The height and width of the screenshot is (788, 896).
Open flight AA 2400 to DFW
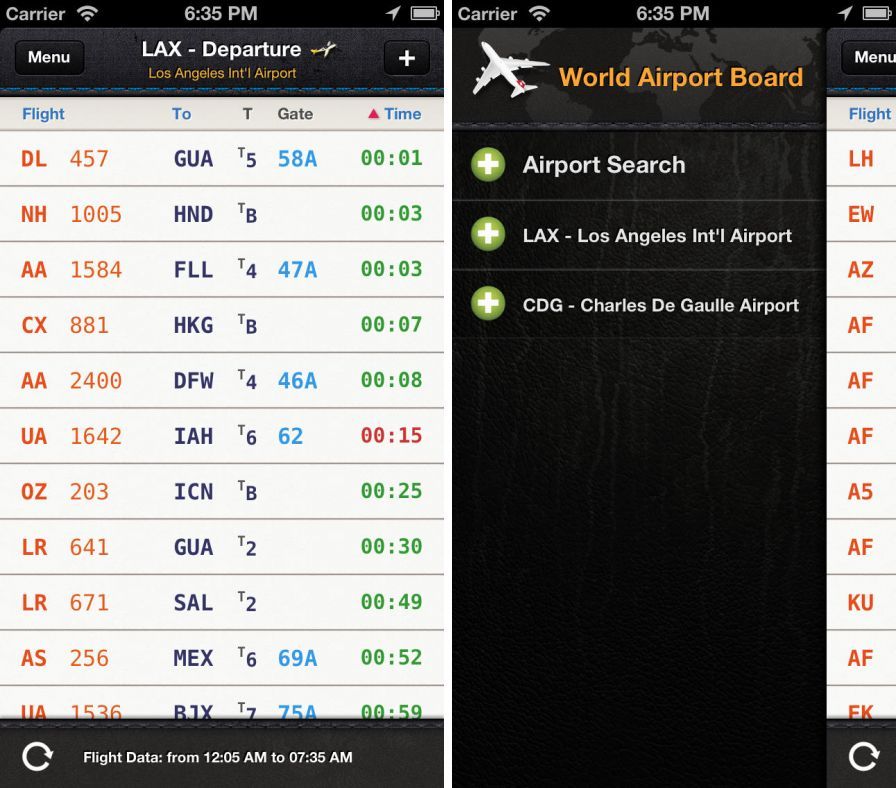click(x=221, y=380)
